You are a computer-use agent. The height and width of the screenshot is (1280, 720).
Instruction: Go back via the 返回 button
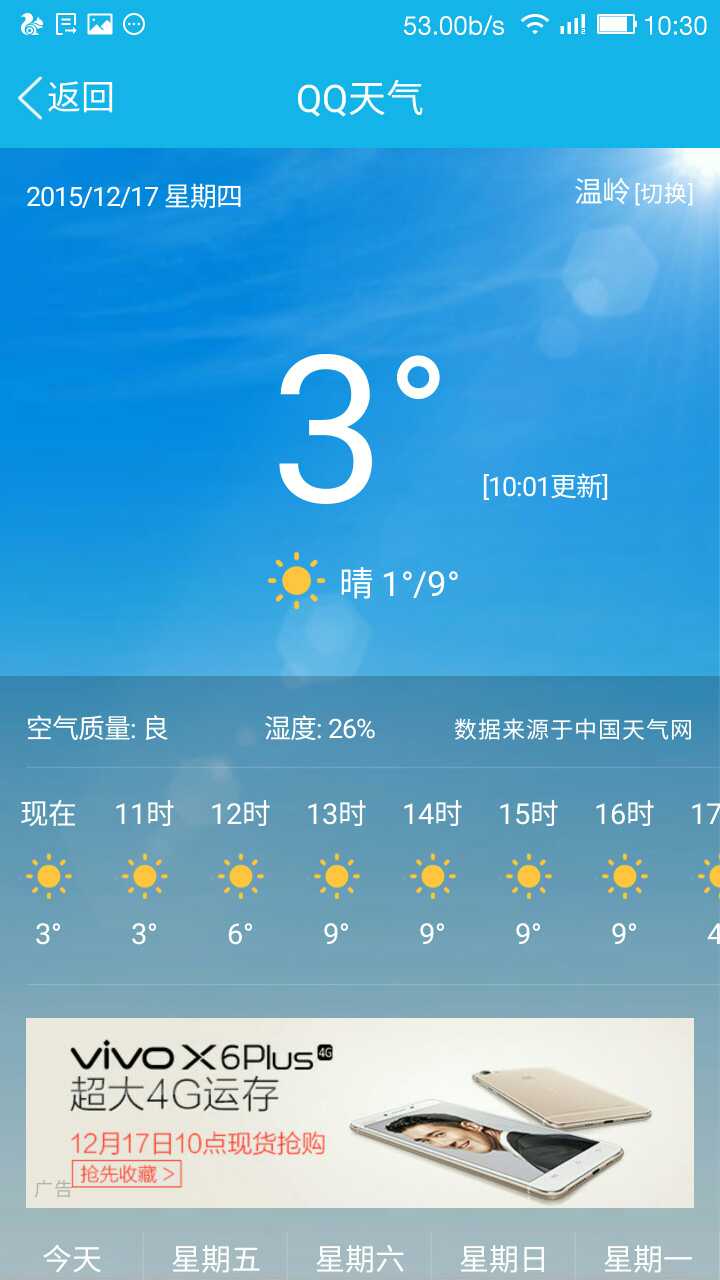coord(66,98)
